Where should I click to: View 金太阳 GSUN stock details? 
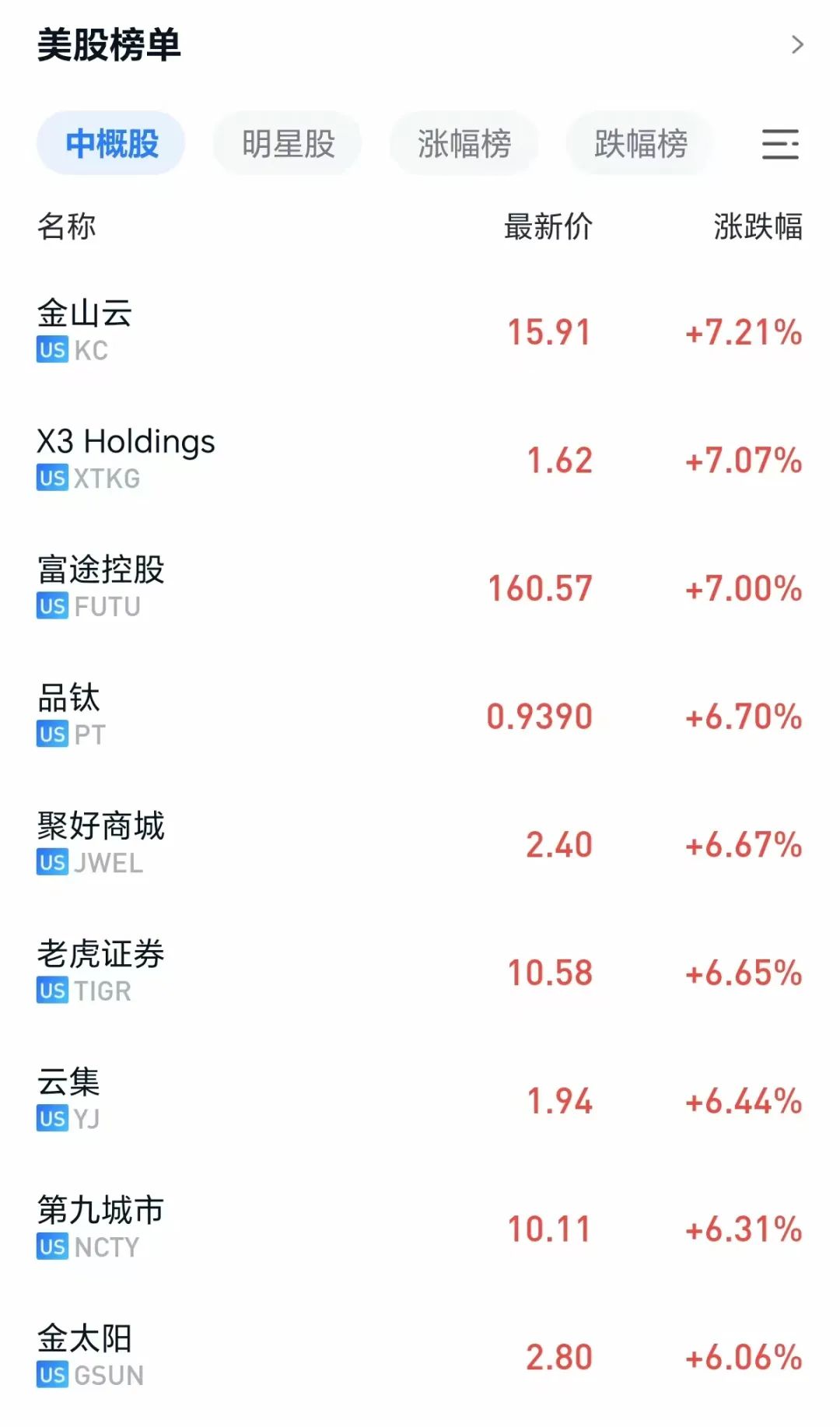420,1357
